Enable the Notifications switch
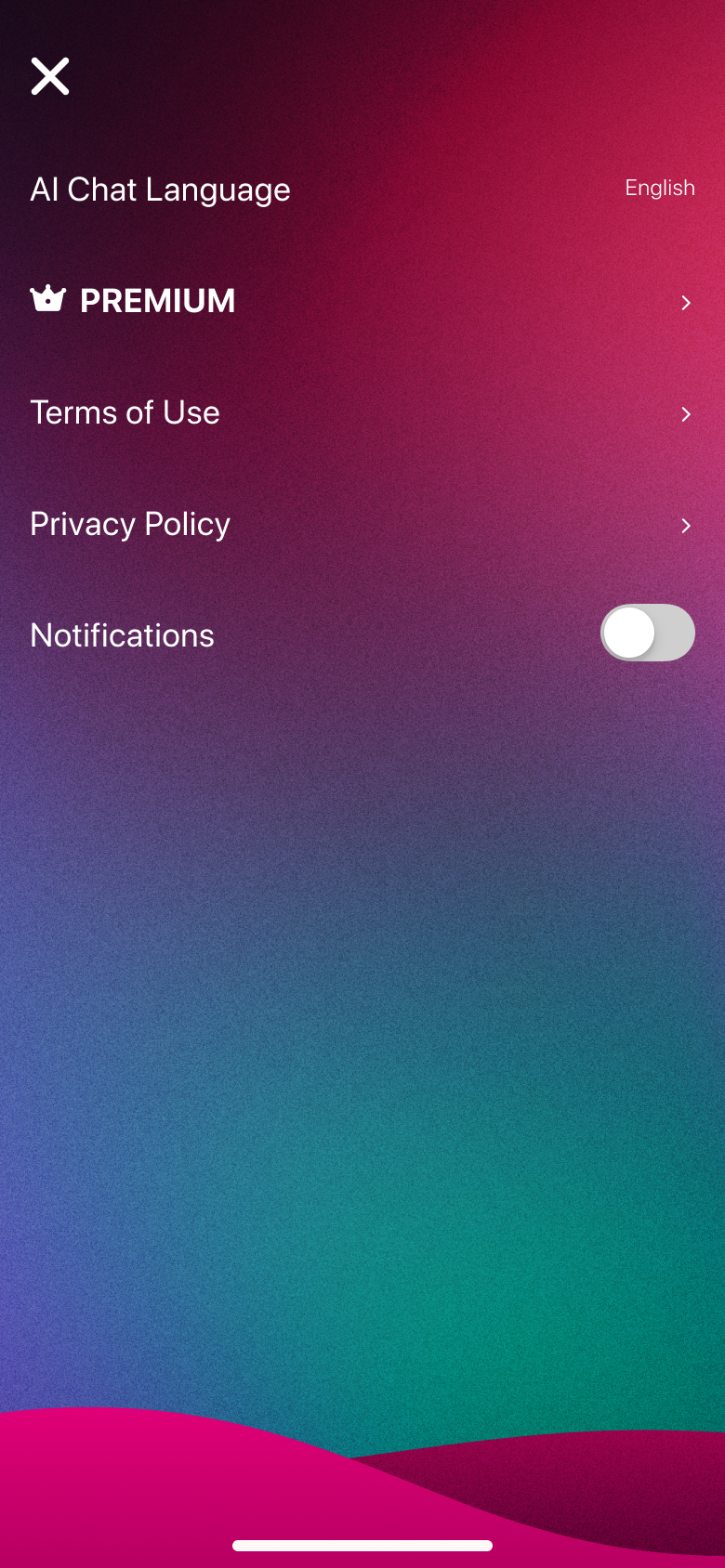 pos(648,633)
